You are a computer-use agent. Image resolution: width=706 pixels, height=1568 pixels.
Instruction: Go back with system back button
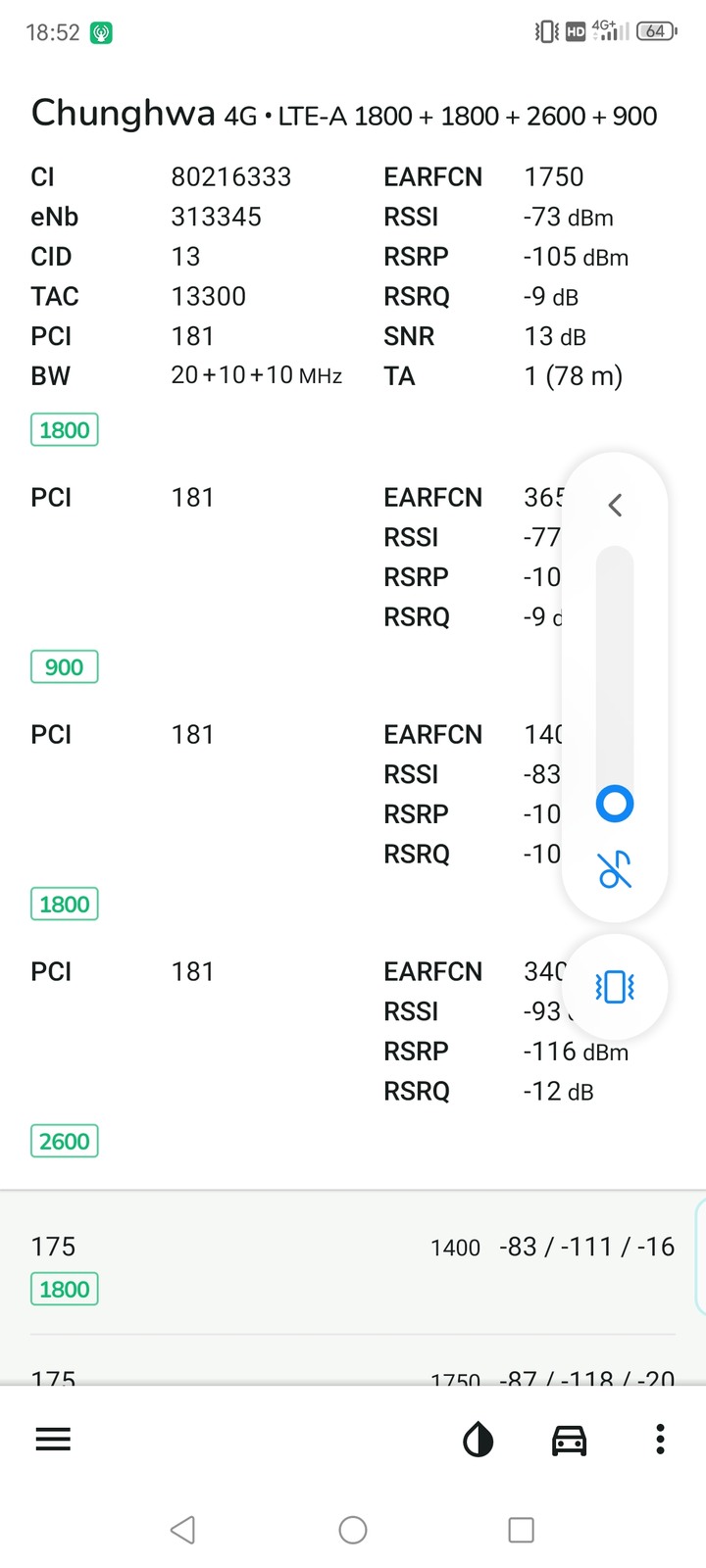click(x=183, y=1530)
